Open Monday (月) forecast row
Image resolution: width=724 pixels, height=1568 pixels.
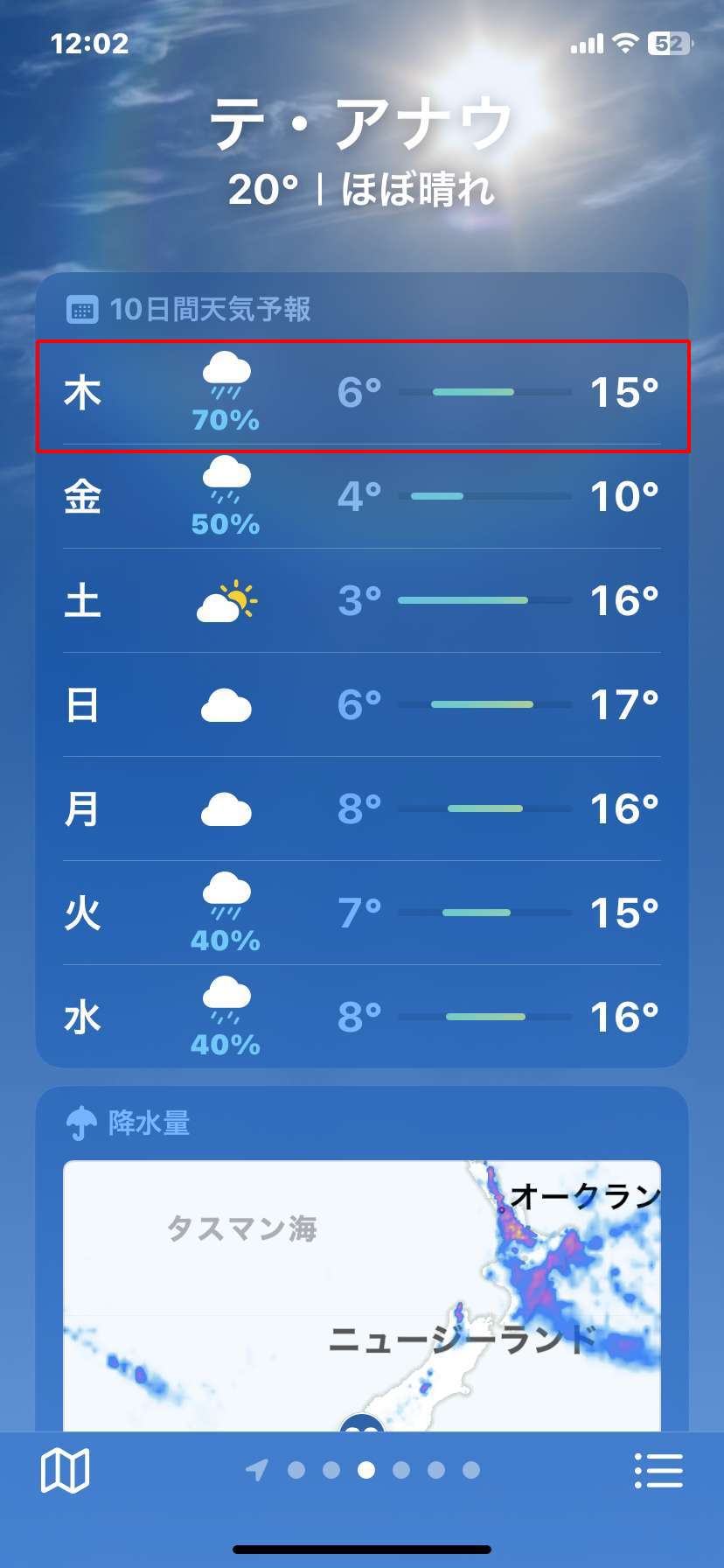click(362, 809)
